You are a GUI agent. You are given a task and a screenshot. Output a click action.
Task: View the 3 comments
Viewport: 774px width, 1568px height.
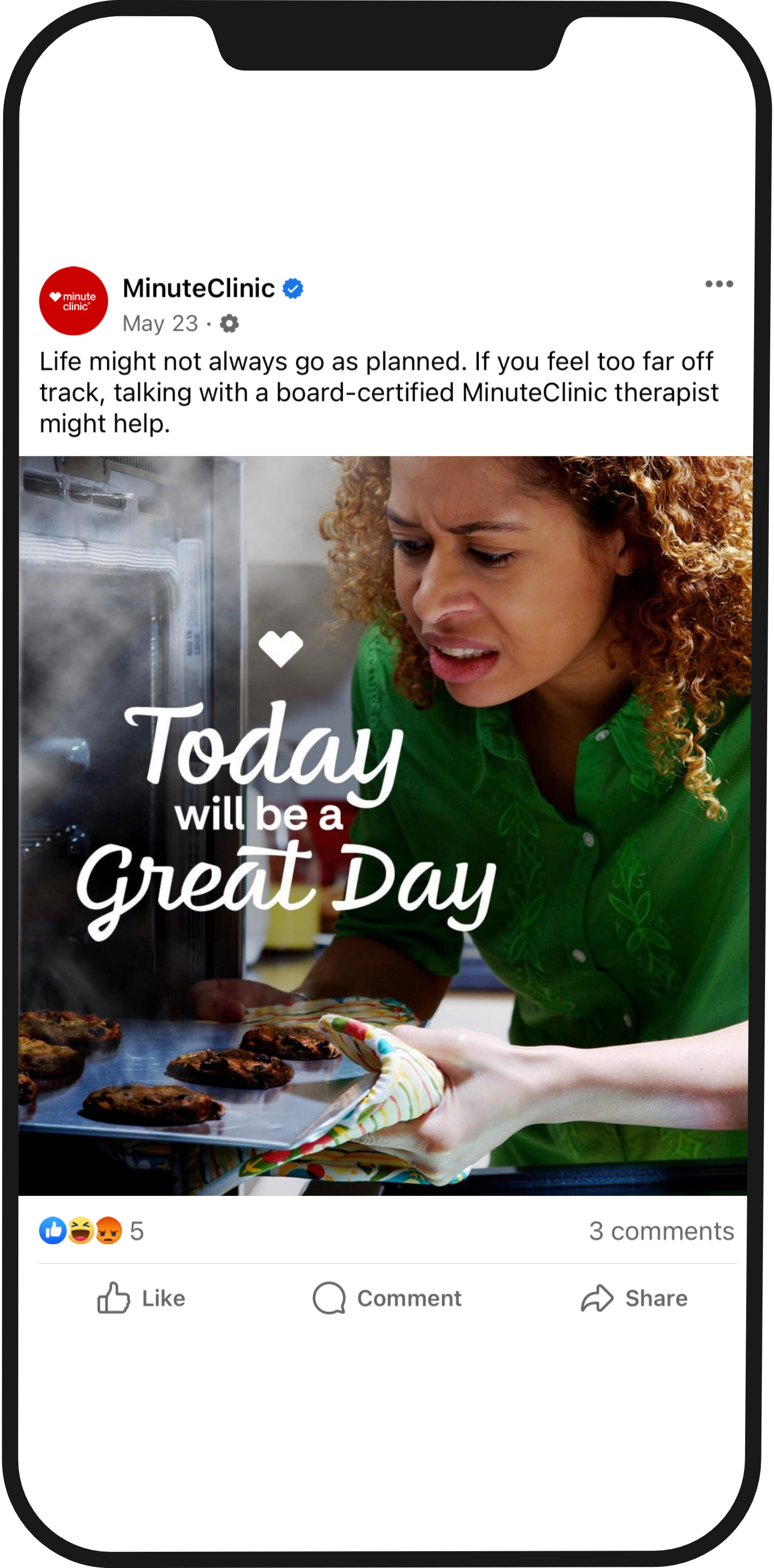pos(661,1231)
